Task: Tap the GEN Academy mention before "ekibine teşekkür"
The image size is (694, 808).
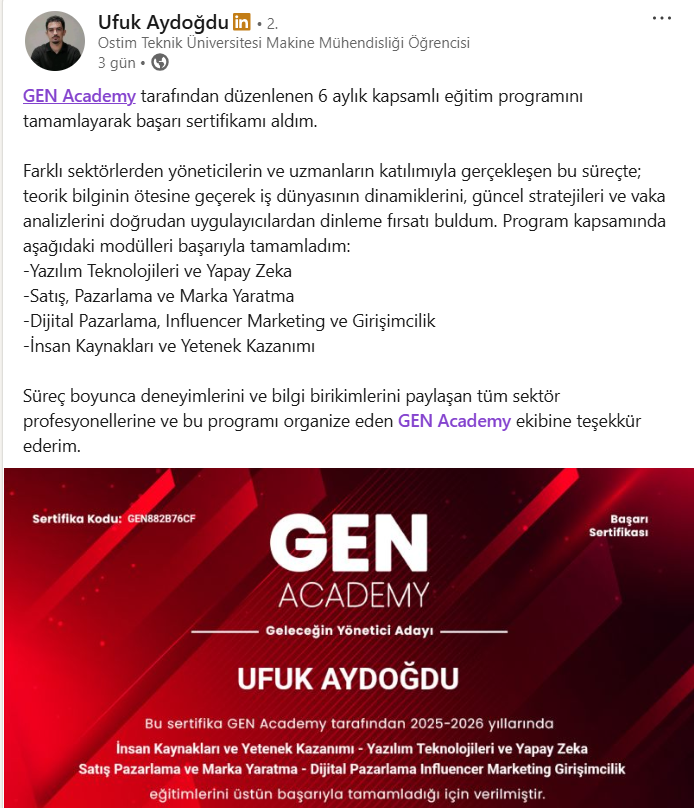Action: (454, 421)
